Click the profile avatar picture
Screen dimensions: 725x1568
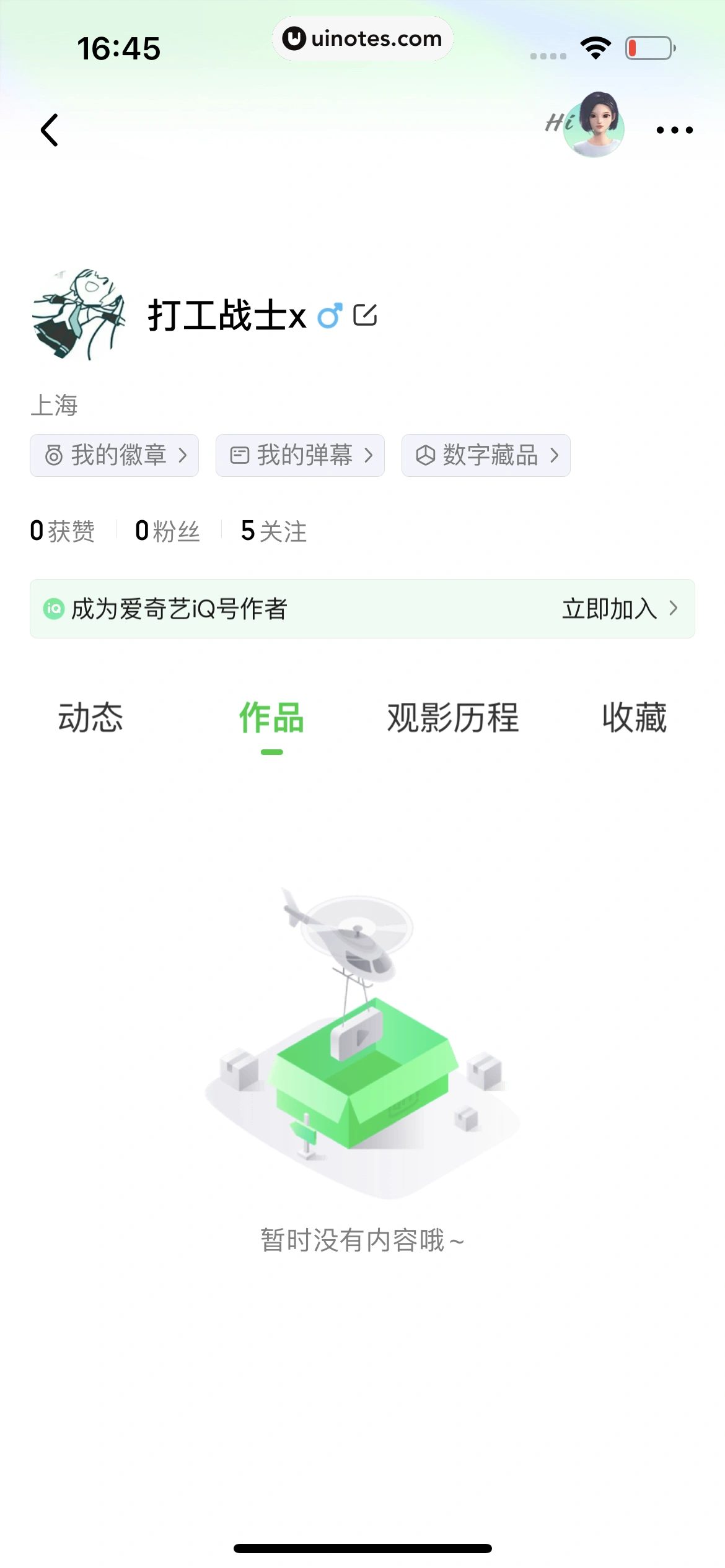tap(81, 316)
